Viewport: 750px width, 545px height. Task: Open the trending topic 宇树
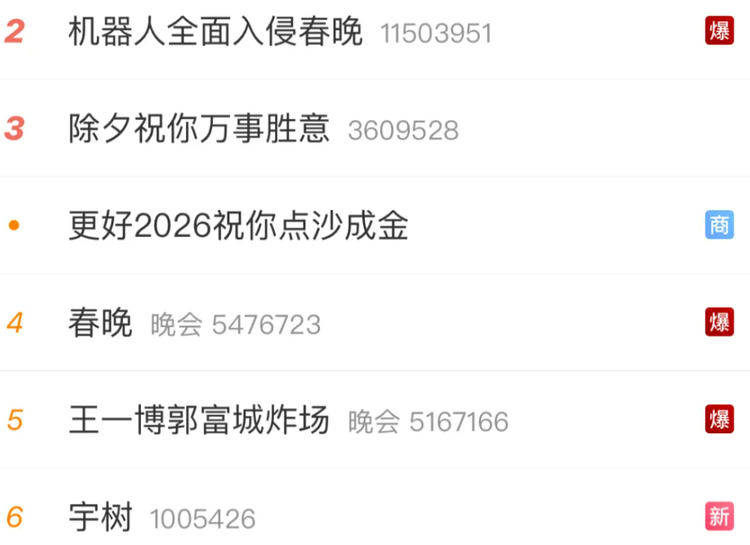pos(101,518)
